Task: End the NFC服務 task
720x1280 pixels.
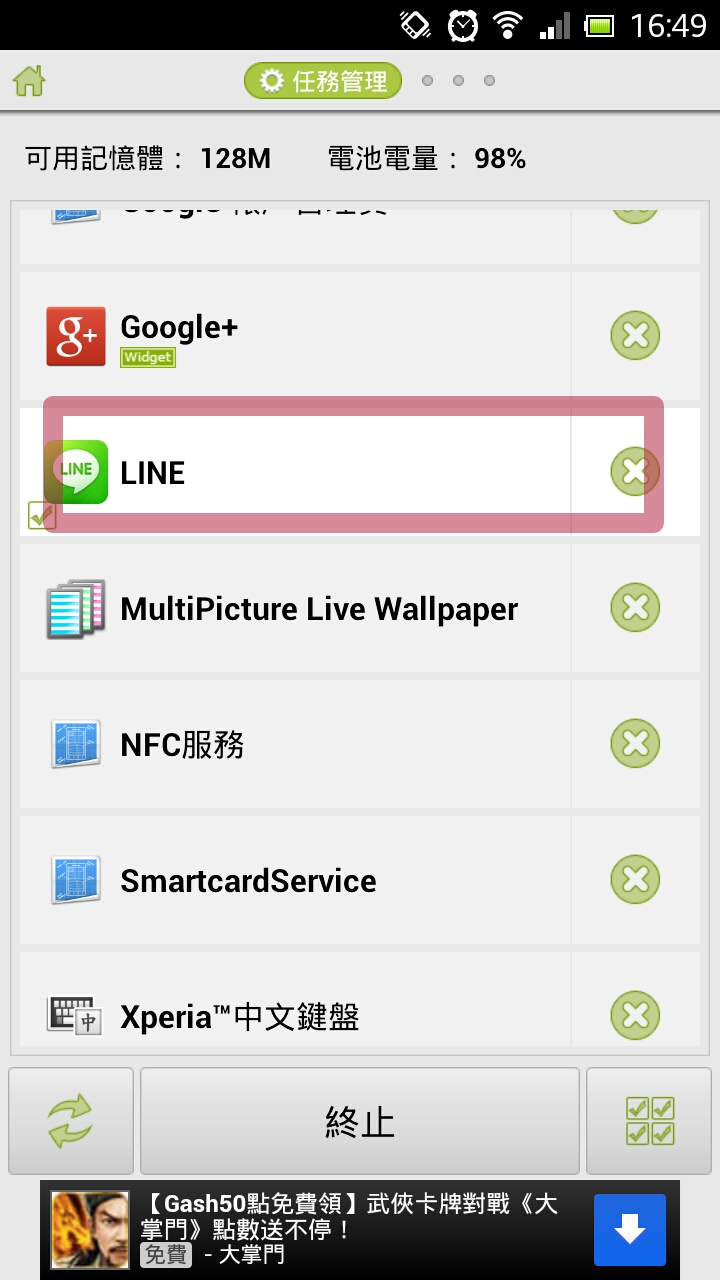Action: coord(635,744)
